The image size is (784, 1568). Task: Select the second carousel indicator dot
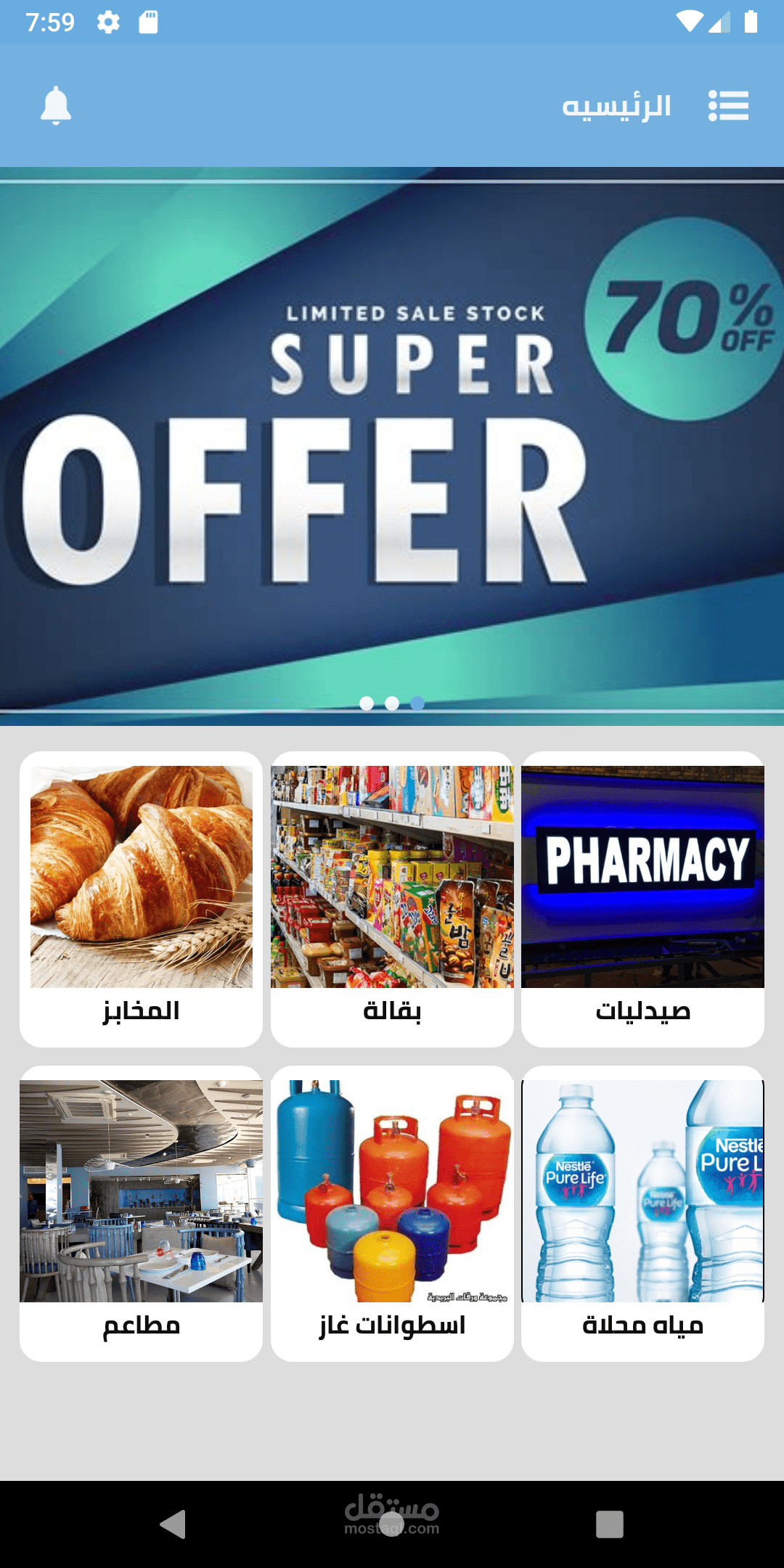pos(392,702)
